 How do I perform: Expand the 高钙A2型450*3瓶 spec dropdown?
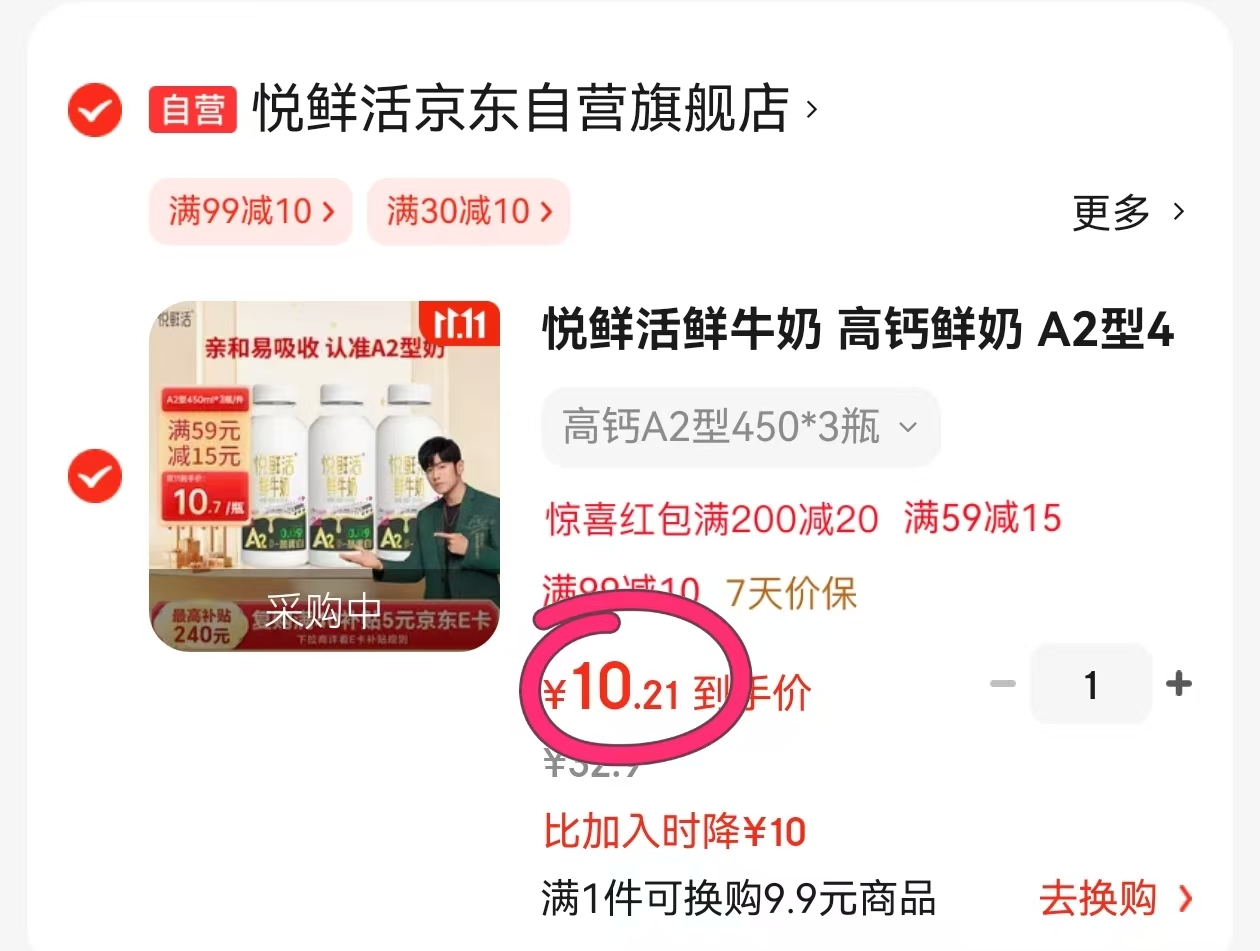click(740, 428)
